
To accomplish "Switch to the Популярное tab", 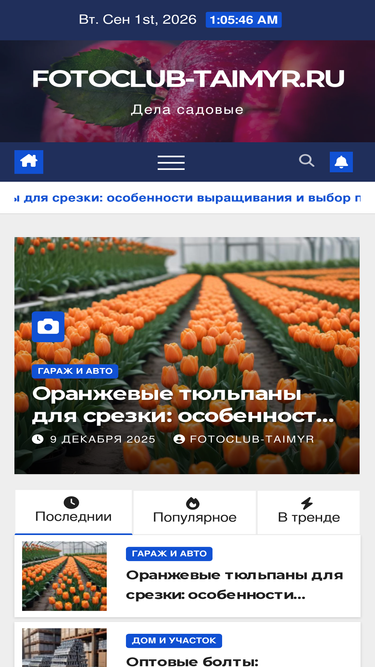I will point(195,512).
